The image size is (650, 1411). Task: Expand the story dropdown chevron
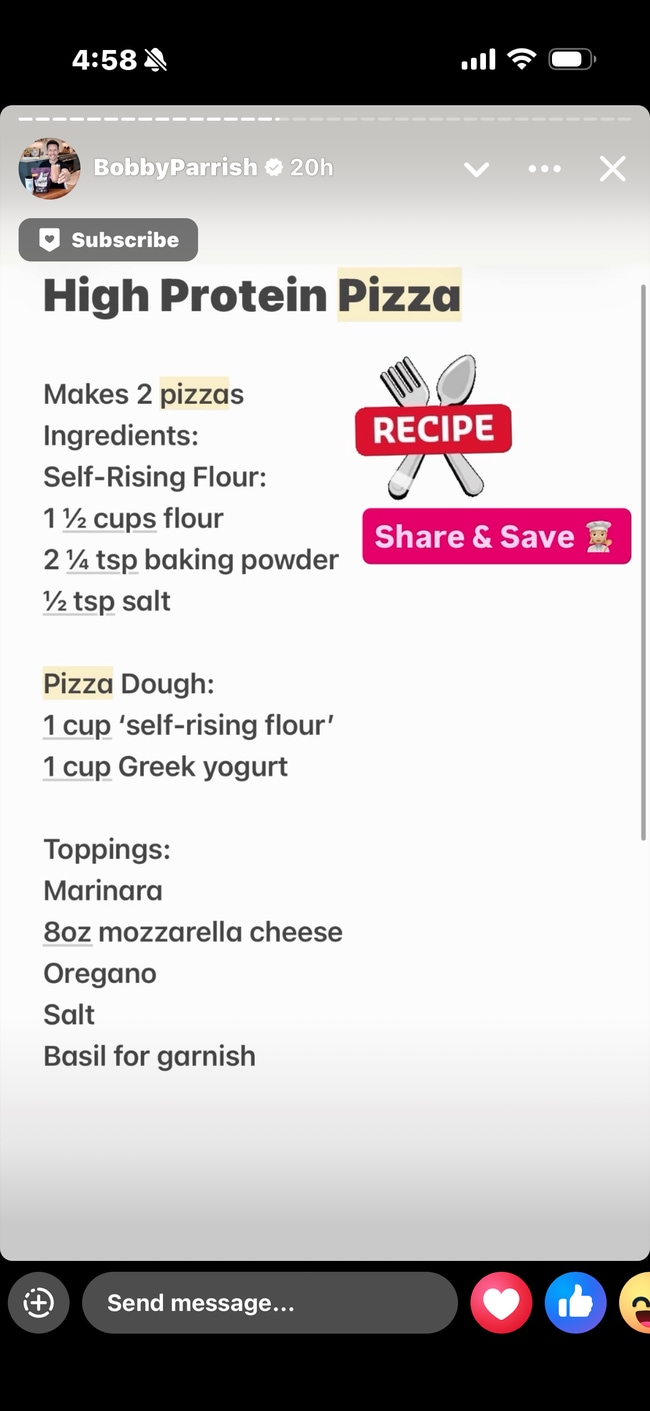pyautogui.click(x=477, y=169)
